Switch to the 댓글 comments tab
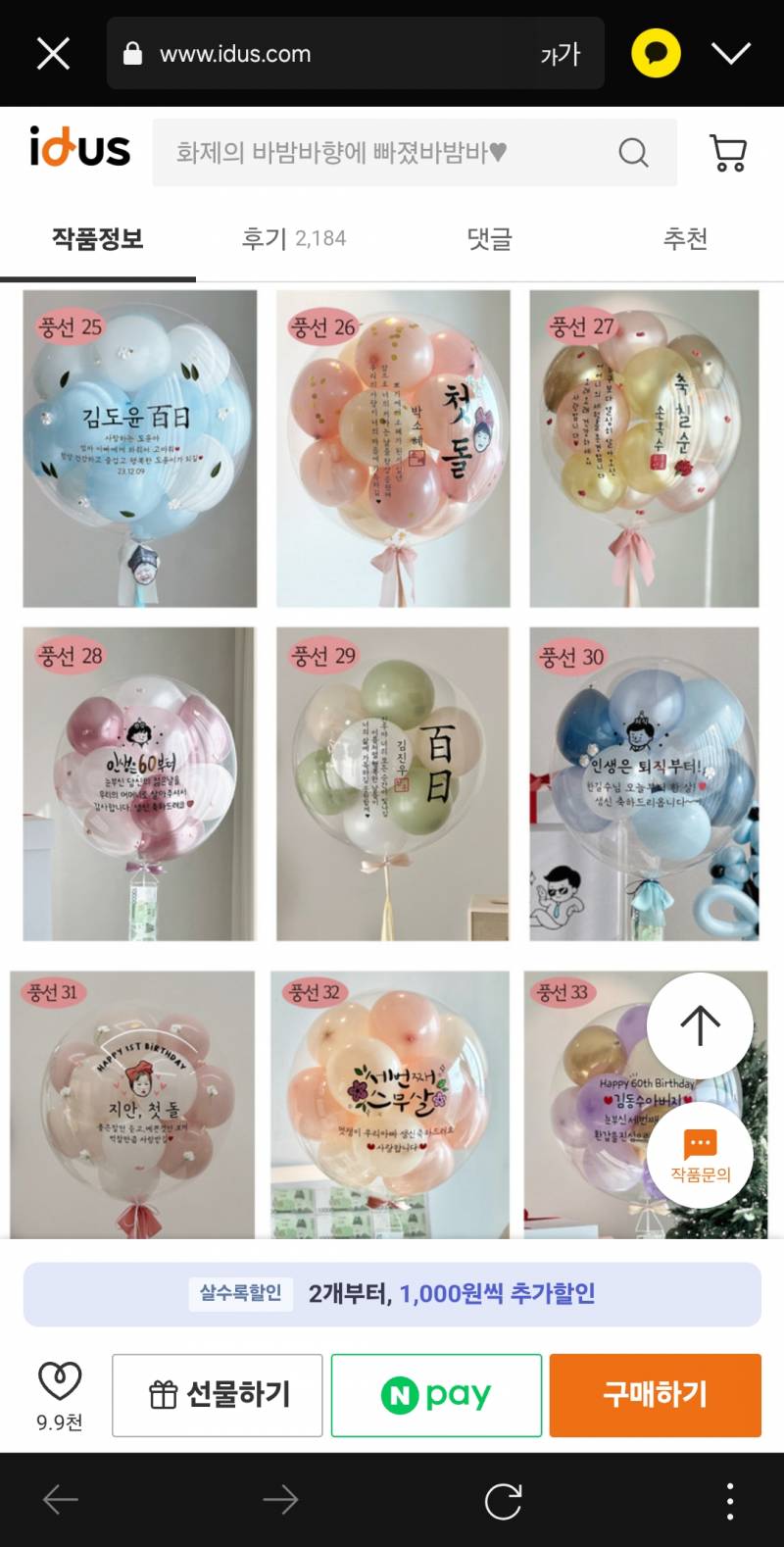The height and width of the screenshot is (1547, 784). [x=489, y=238]
